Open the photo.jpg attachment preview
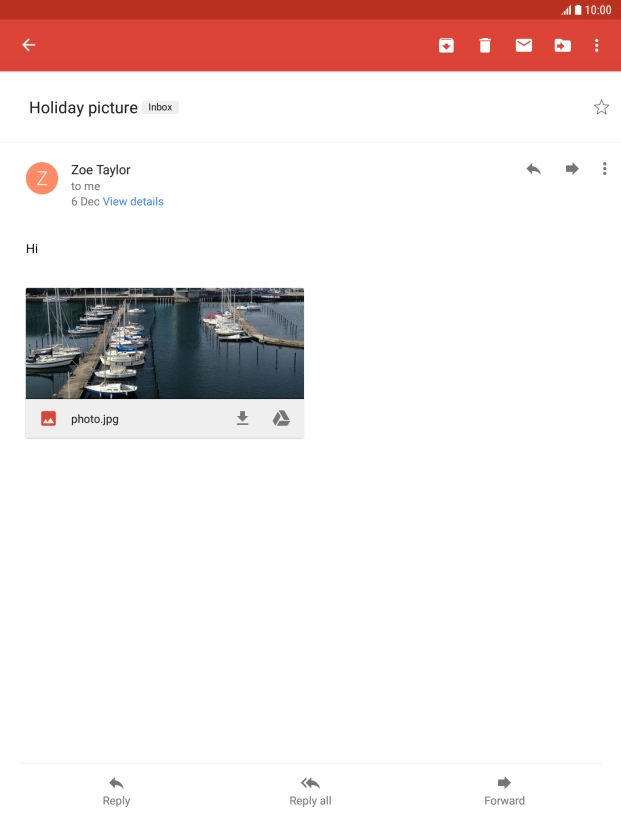This screenshot has height=828, width=621. [x=165, y=344]
